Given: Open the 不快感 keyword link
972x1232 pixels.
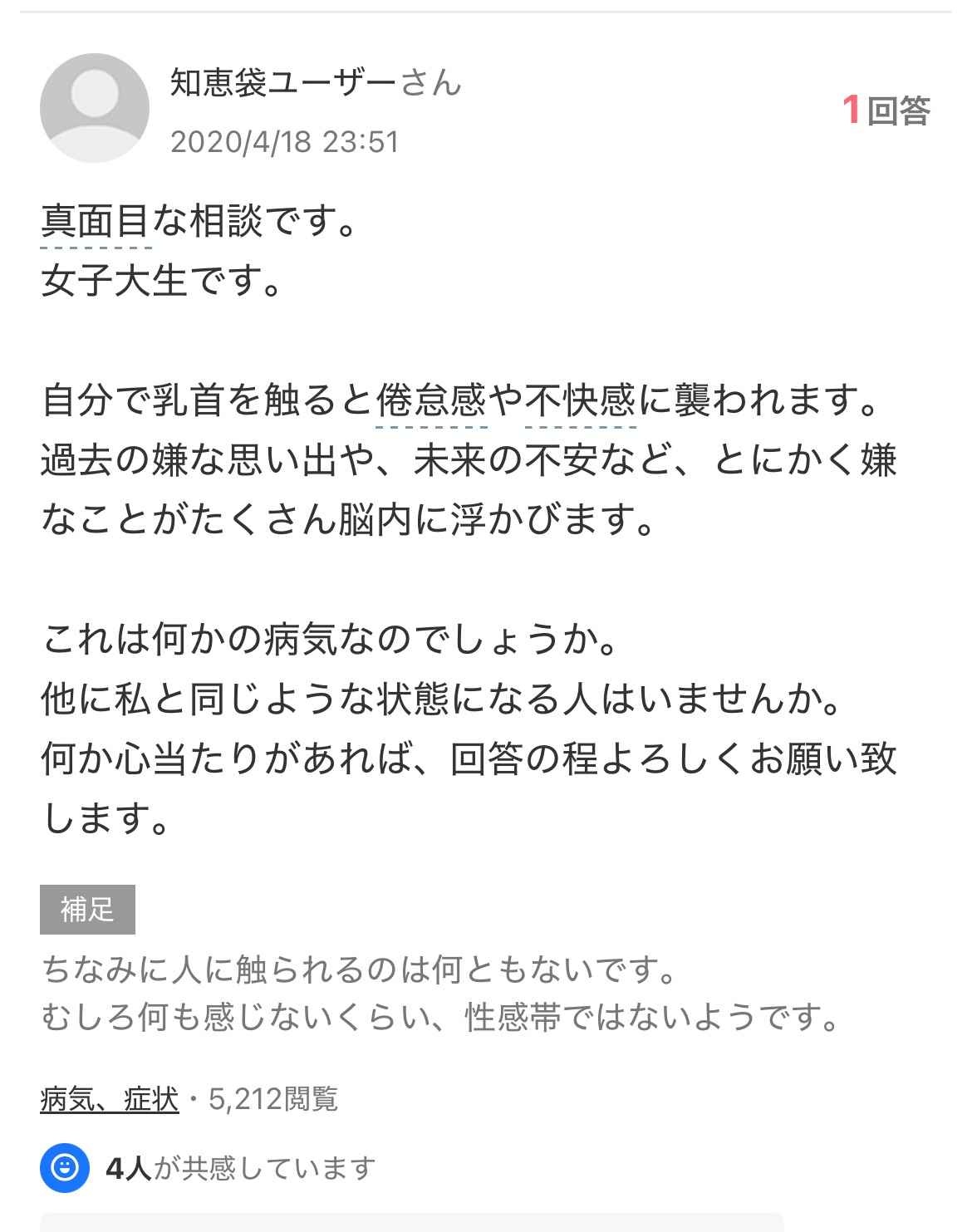Looking at the screenshot, I should (581, 400).
